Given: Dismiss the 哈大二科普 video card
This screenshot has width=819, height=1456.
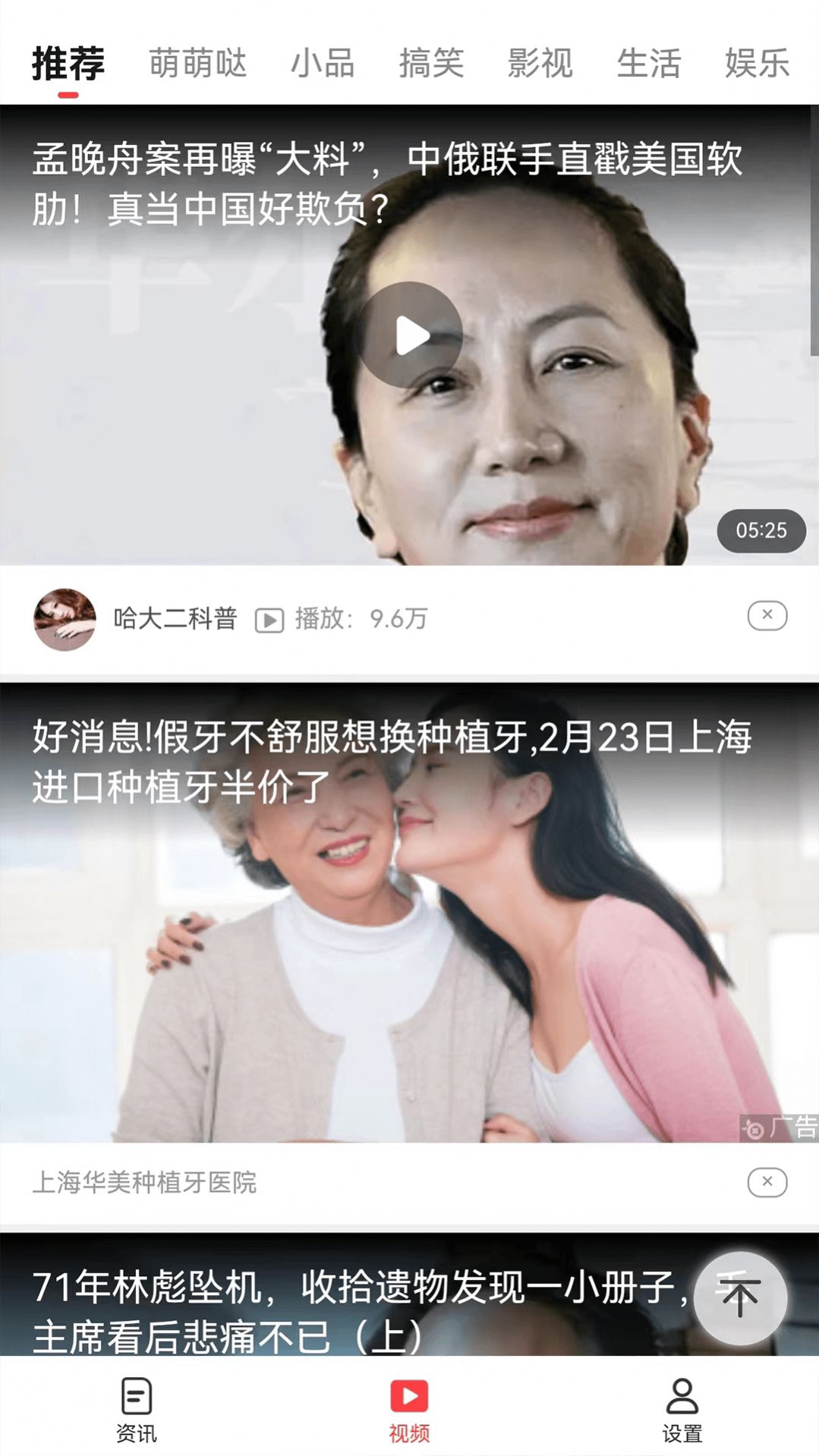Looking at the screenshot, I should click(767, 615).
